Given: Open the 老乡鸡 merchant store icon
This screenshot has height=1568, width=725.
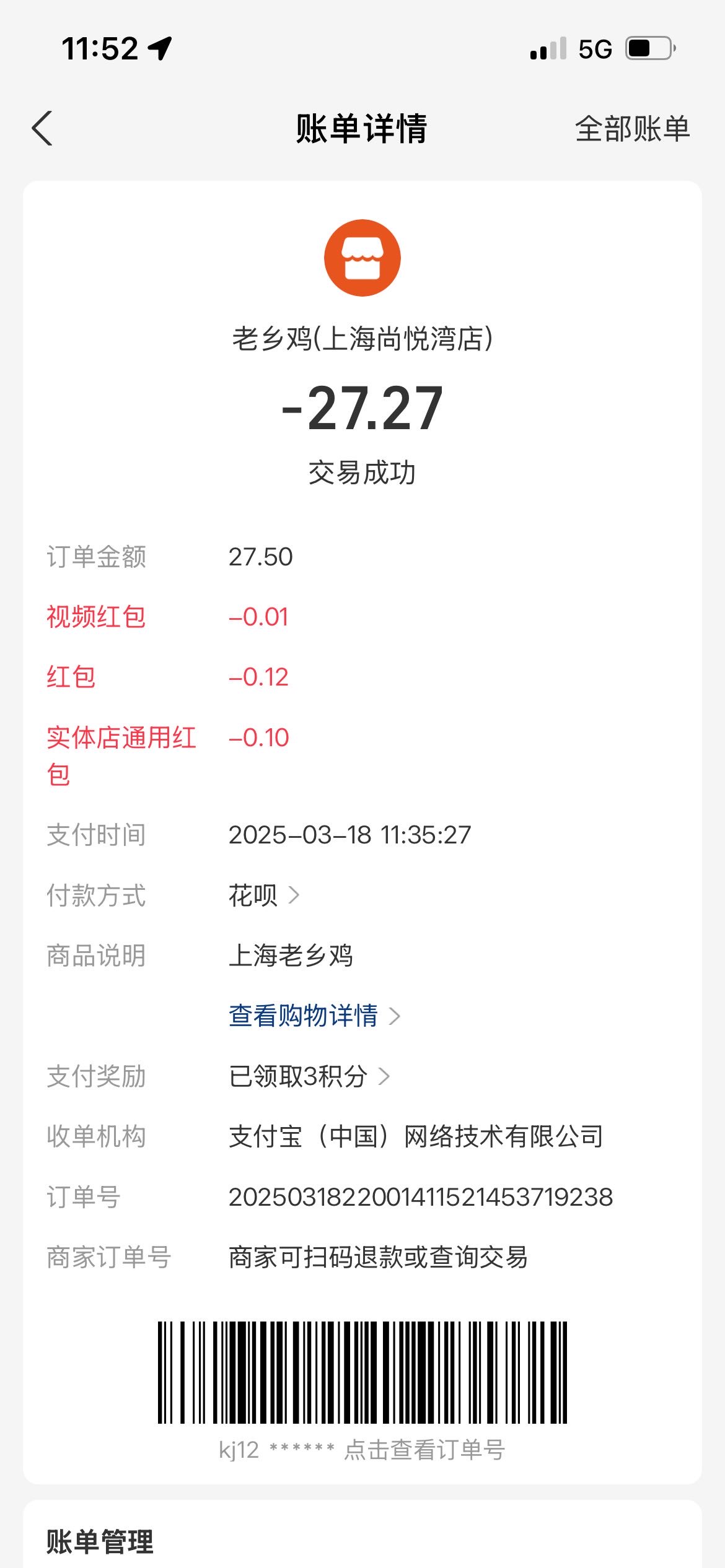Looking at the screenshot, I should point(362,258).
